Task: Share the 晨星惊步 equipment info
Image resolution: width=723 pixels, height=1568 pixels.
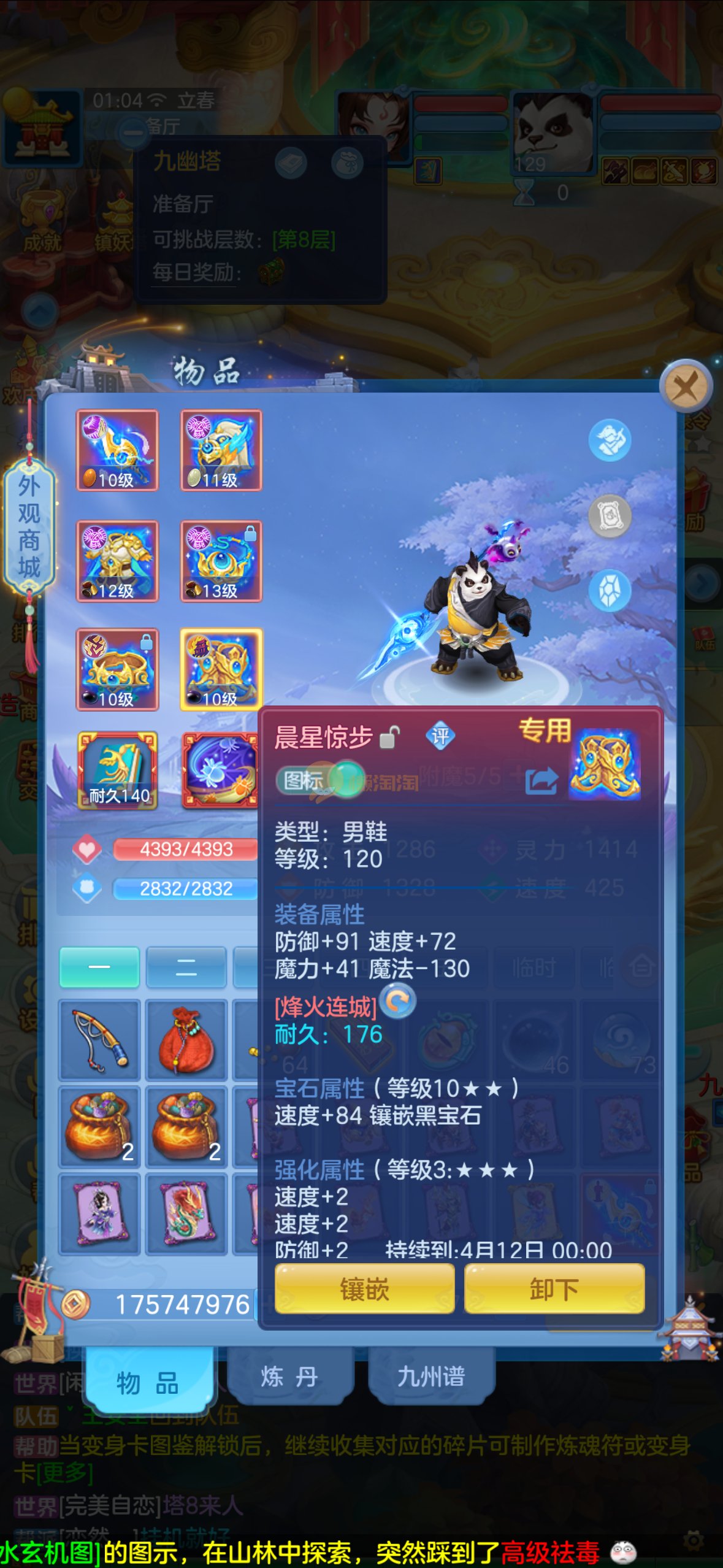Action: point(541,782)
